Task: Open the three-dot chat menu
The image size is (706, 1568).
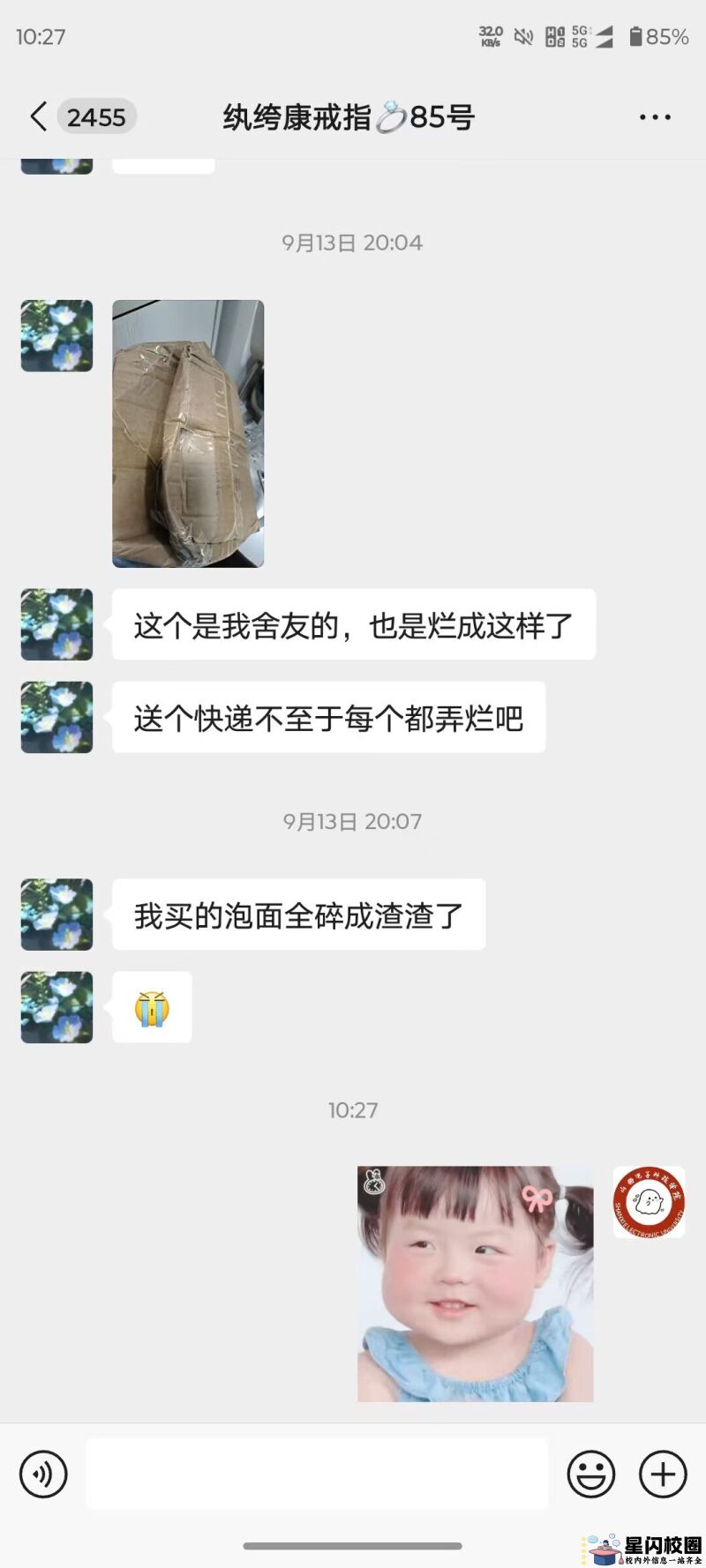Action: 655,117
